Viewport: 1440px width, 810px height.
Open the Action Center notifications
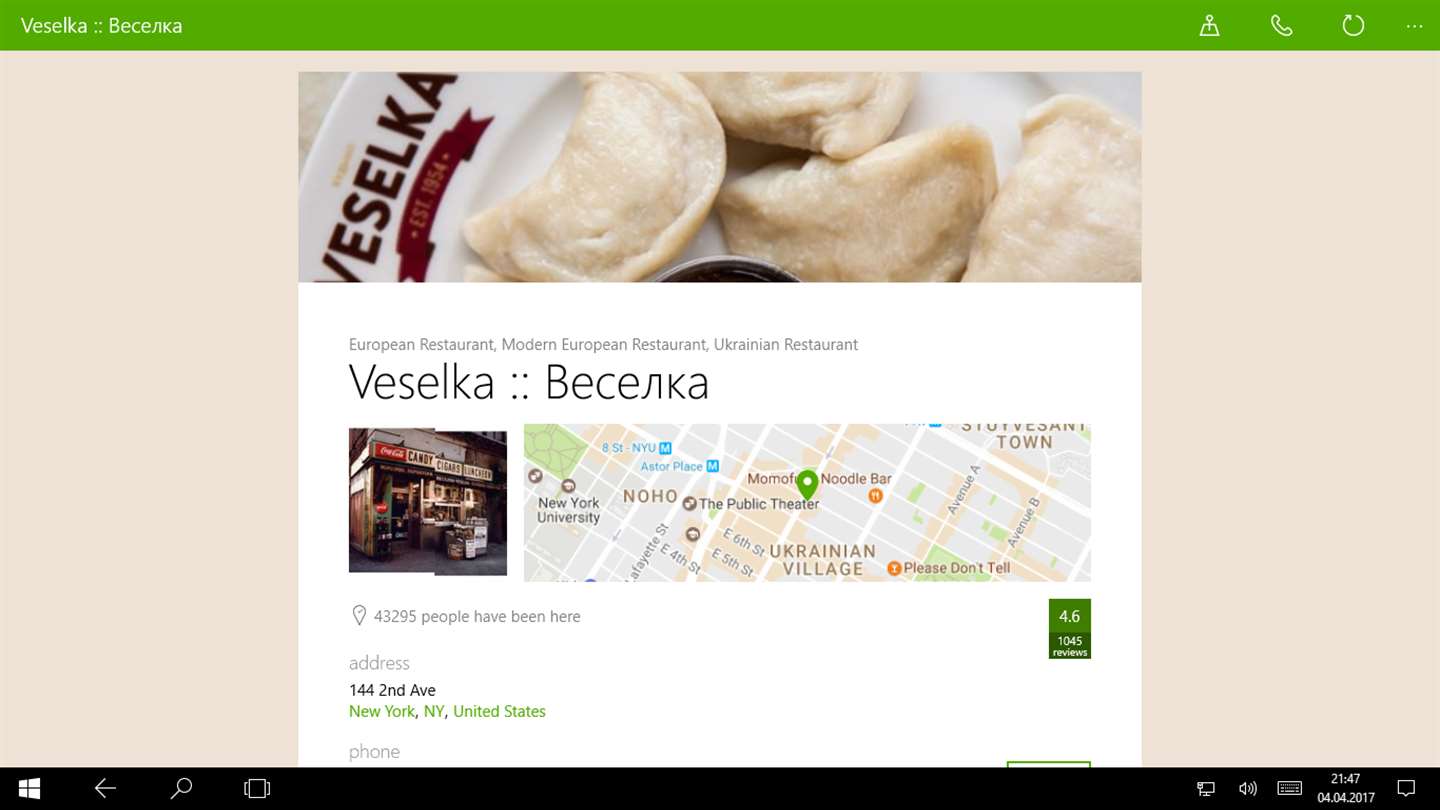pos(1405,788)
